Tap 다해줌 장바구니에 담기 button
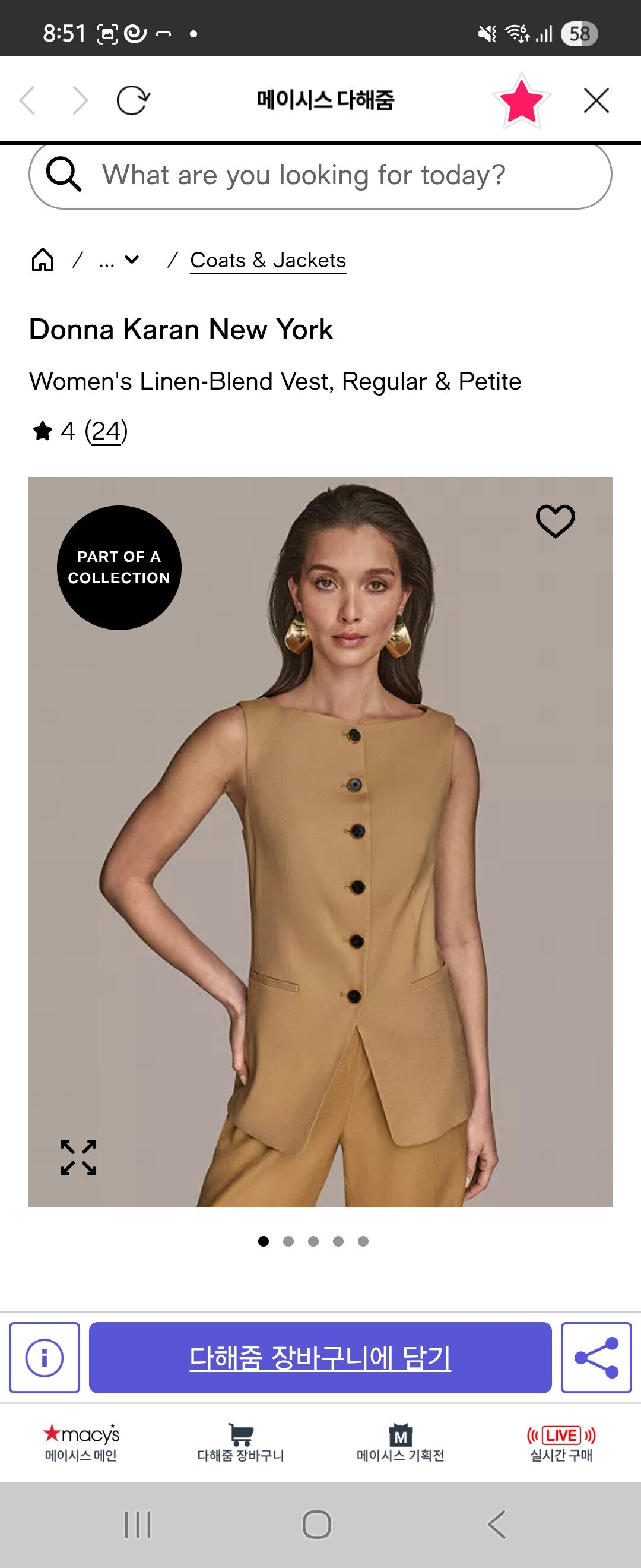 320,1357
